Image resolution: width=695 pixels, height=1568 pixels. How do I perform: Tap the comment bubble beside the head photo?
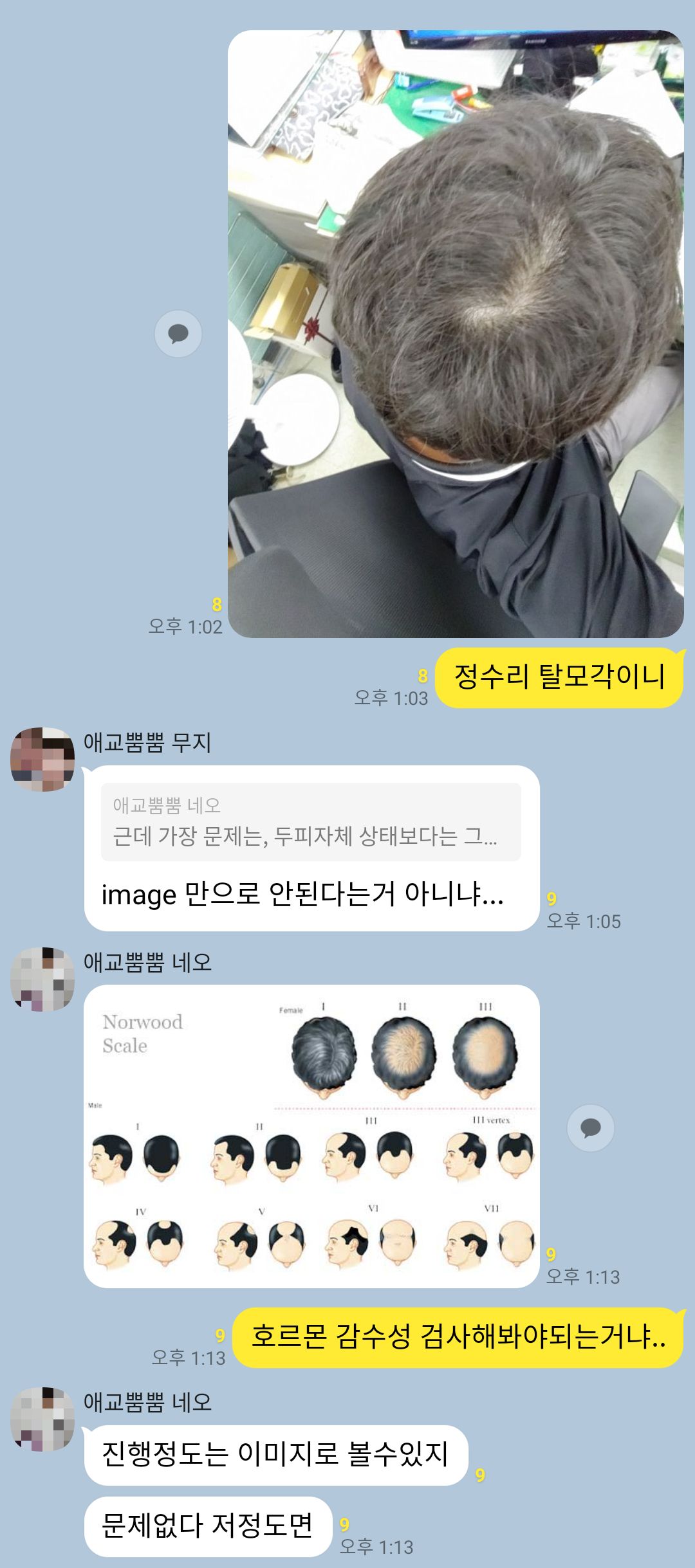(x=178, y=334)
